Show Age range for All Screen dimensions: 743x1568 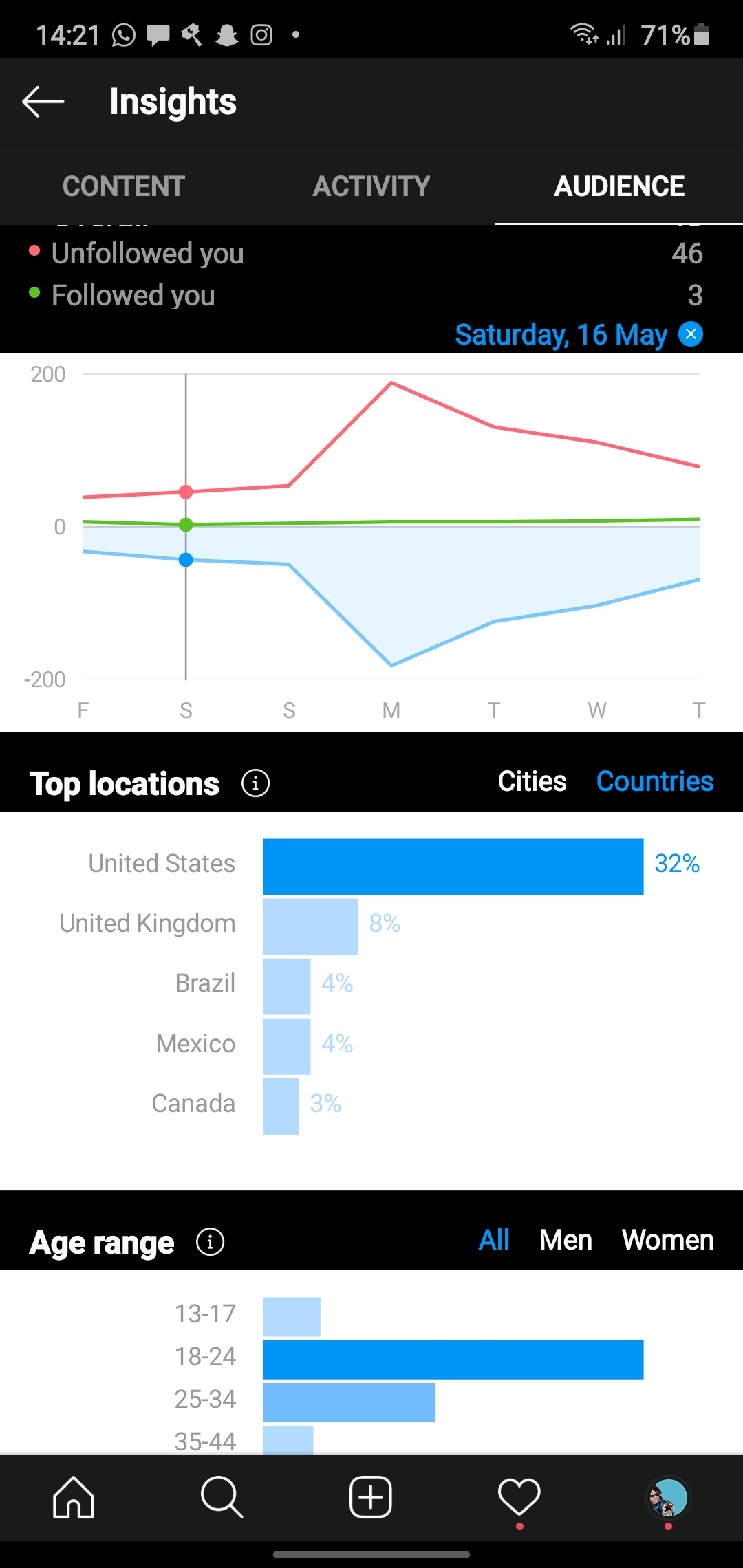click(494, 1240)
